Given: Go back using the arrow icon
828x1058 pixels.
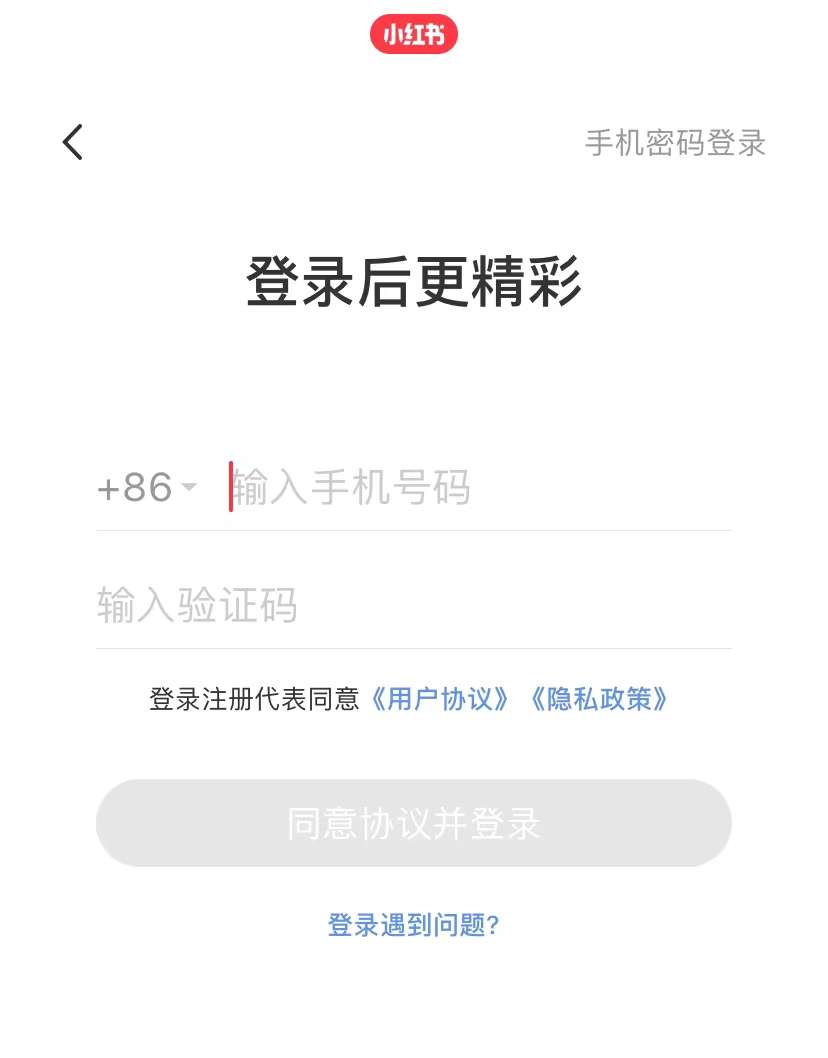Looking at the screenshot, I should coord(73,143).
